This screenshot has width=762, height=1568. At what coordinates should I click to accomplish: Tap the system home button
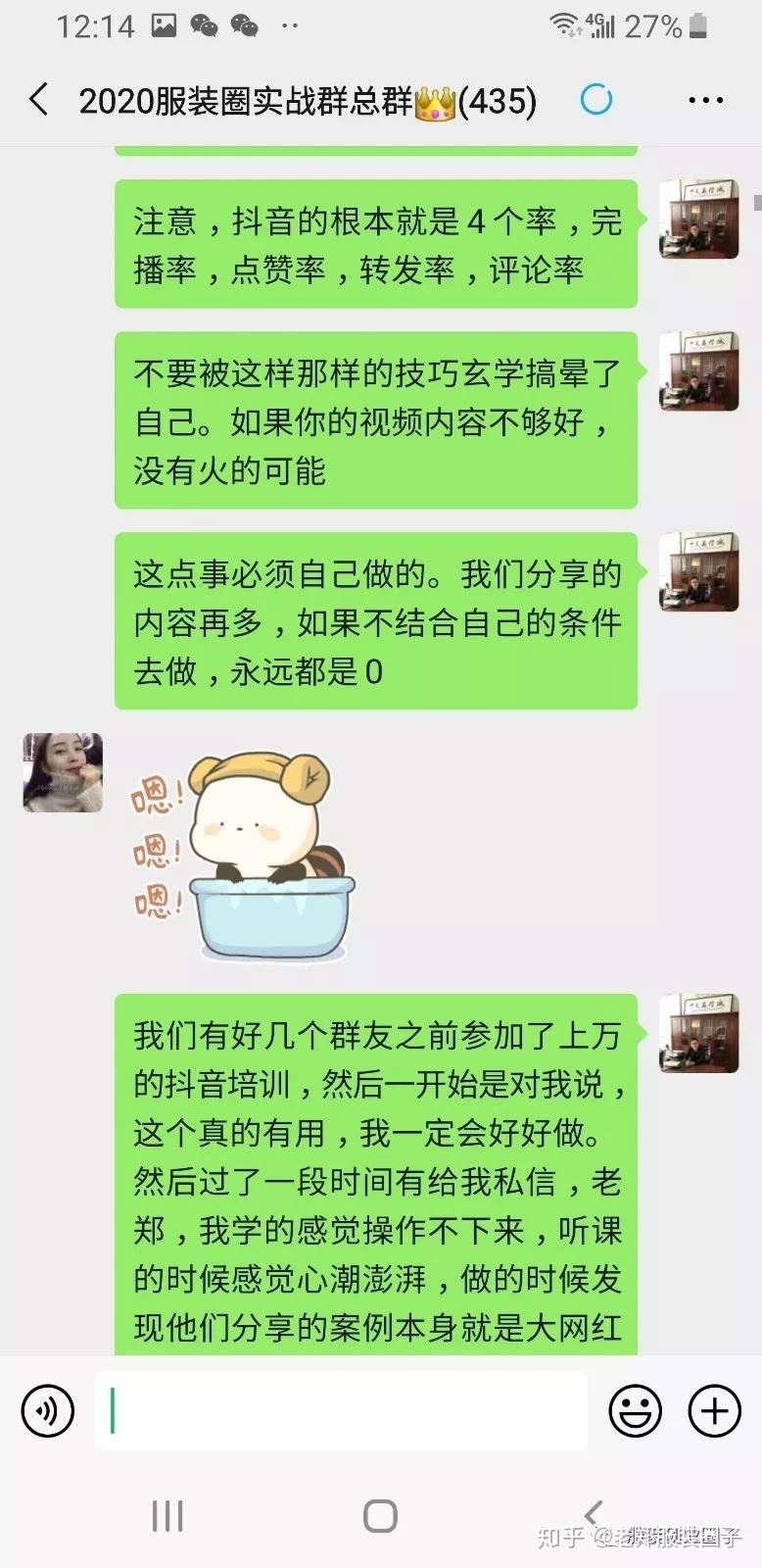pos(380,1516)
